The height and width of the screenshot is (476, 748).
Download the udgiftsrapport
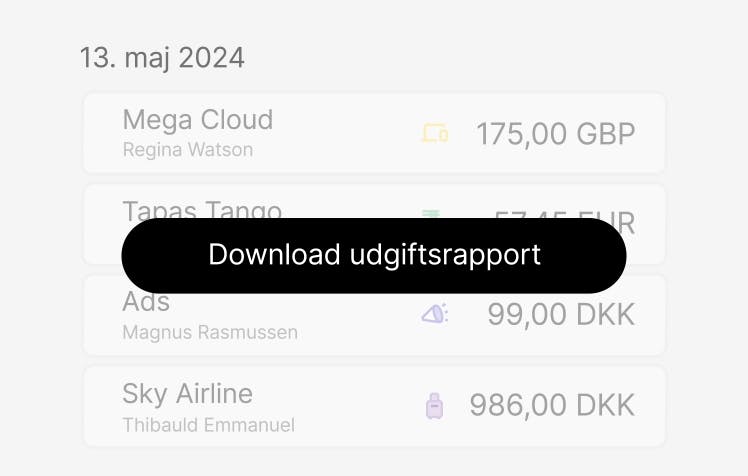[373, 255]
